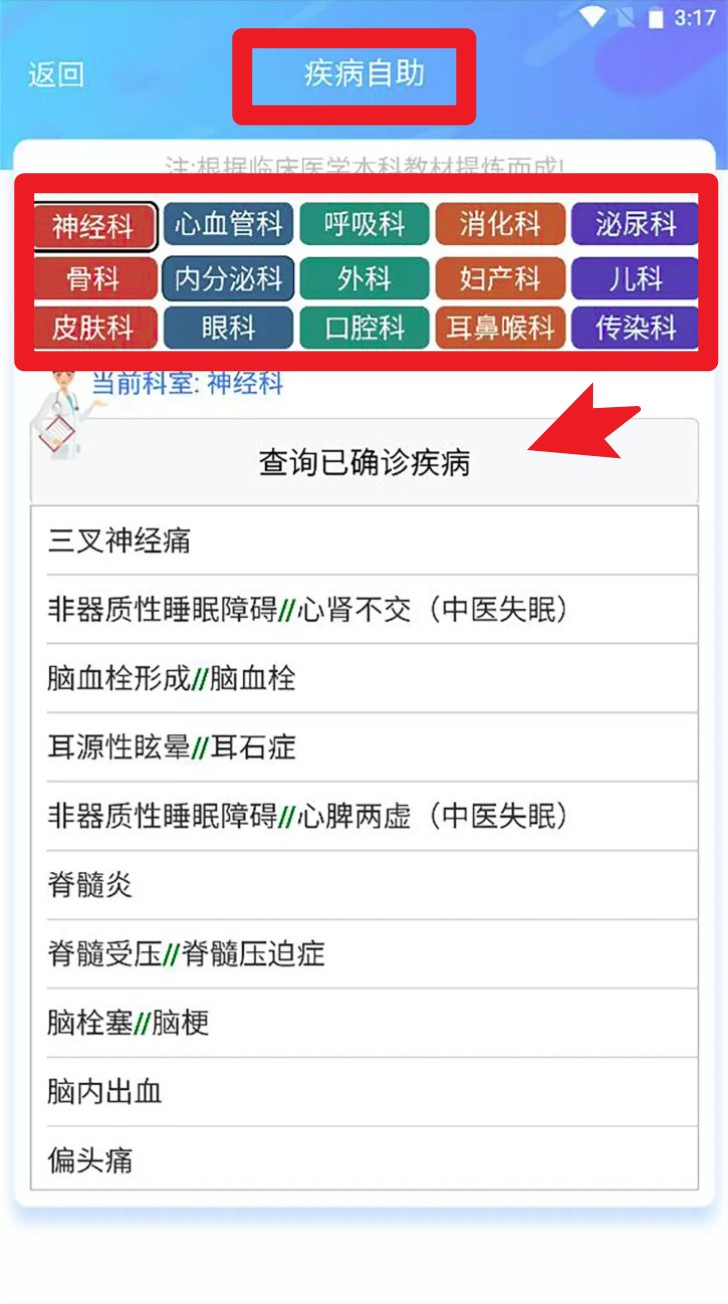
Task: Switch to 耳鼻喉科
Action: click(x=500, y=328)
